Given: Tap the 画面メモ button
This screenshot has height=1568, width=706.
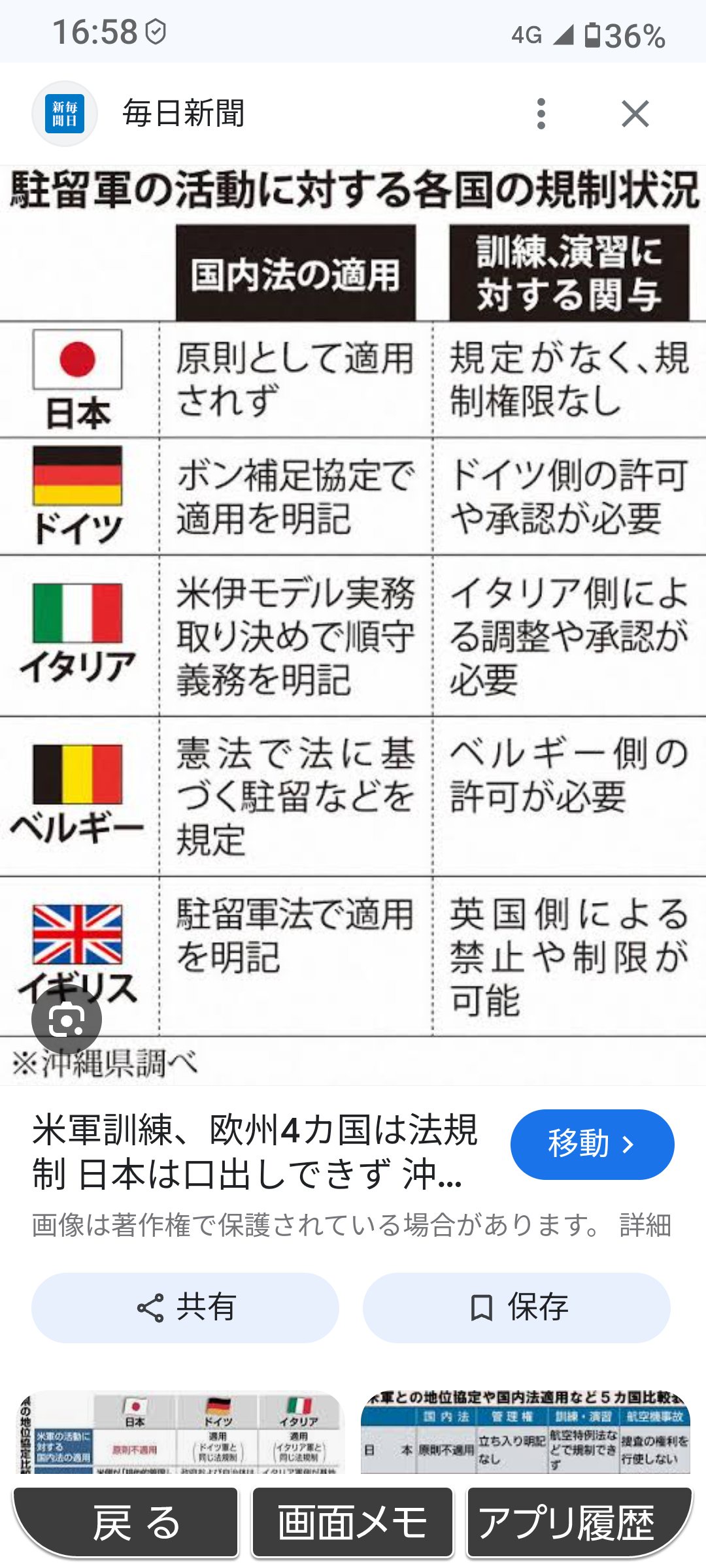Looking at the screenshot, I should (x=352, y=1522).
